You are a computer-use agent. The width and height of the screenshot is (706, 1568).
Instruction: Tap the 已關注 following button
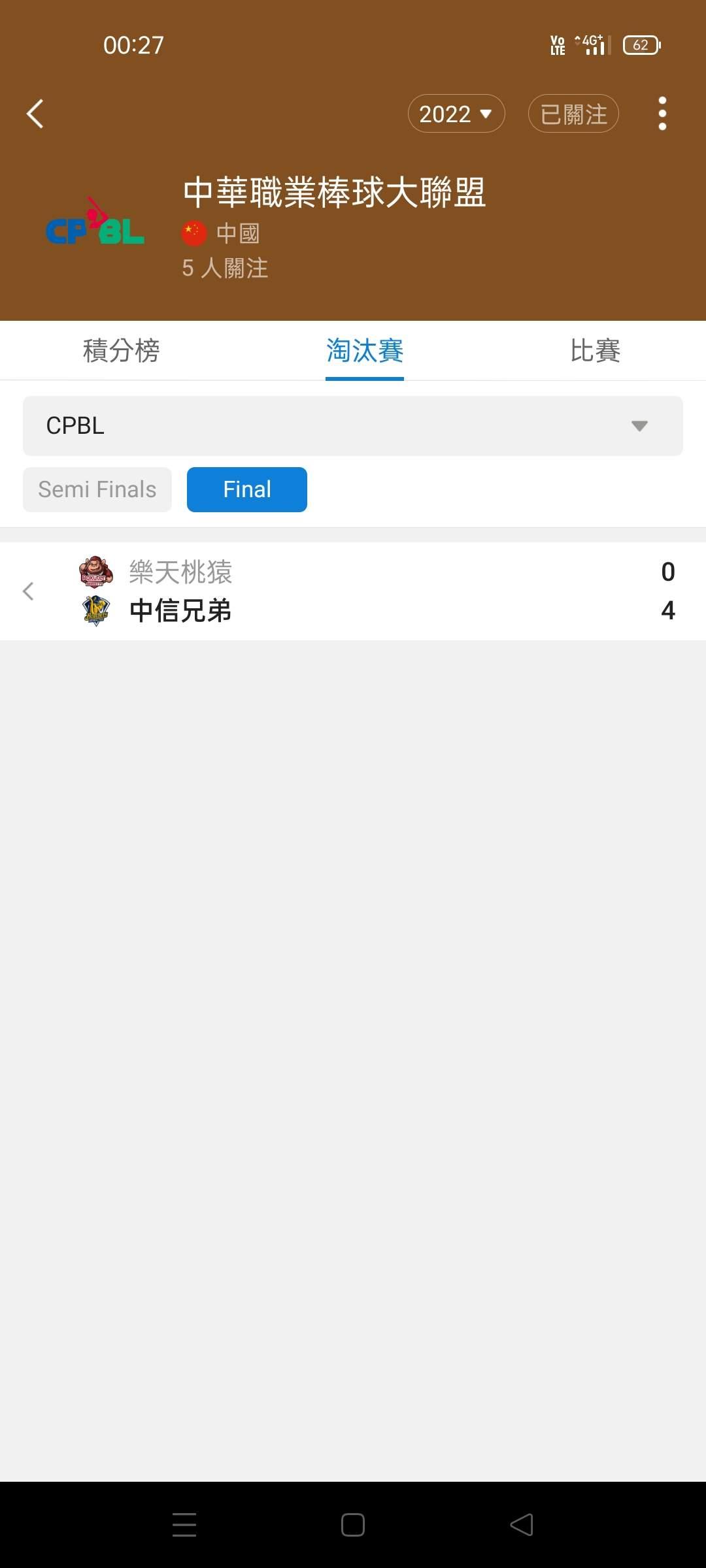coord(573,114)
